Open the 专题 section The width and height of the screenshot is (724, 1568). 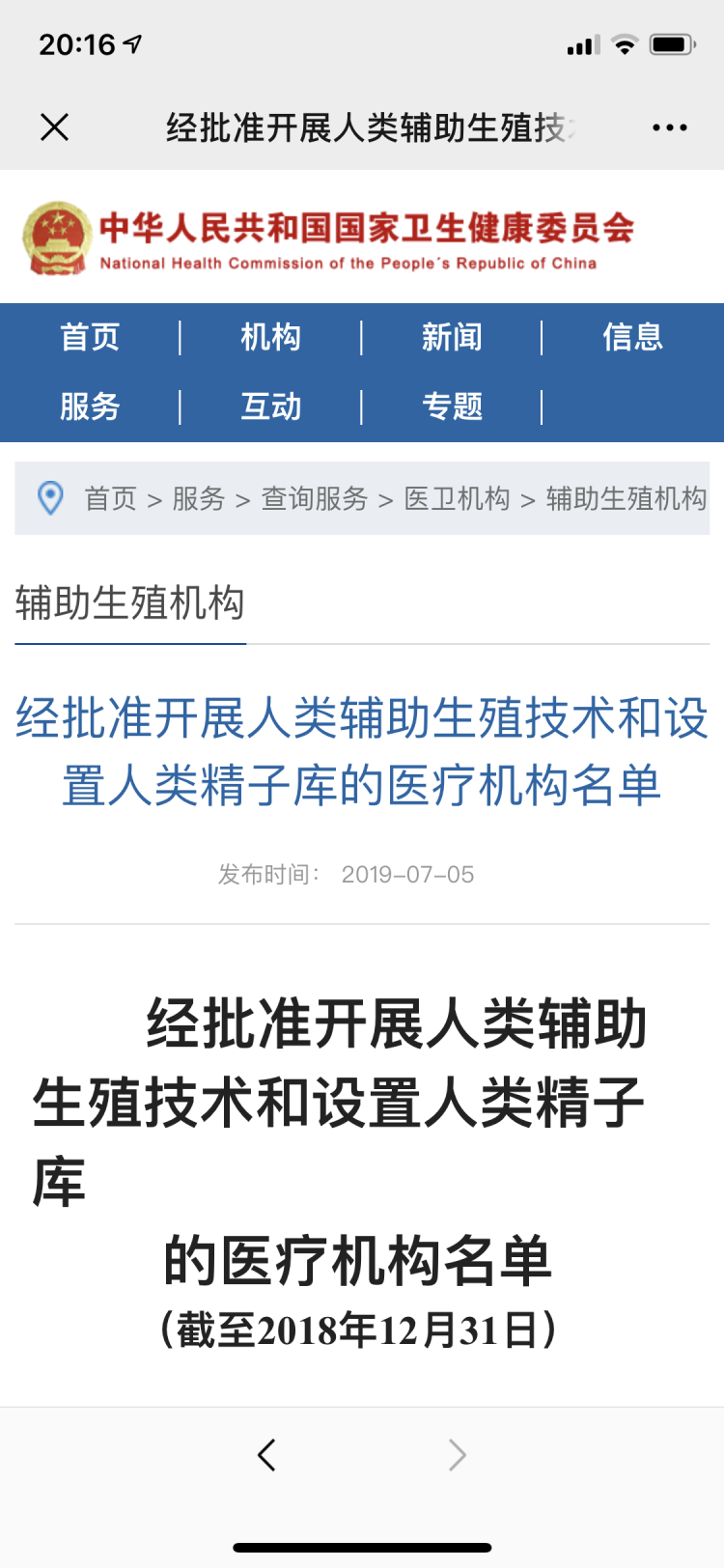pyautogui.click(x=452, y=406)
